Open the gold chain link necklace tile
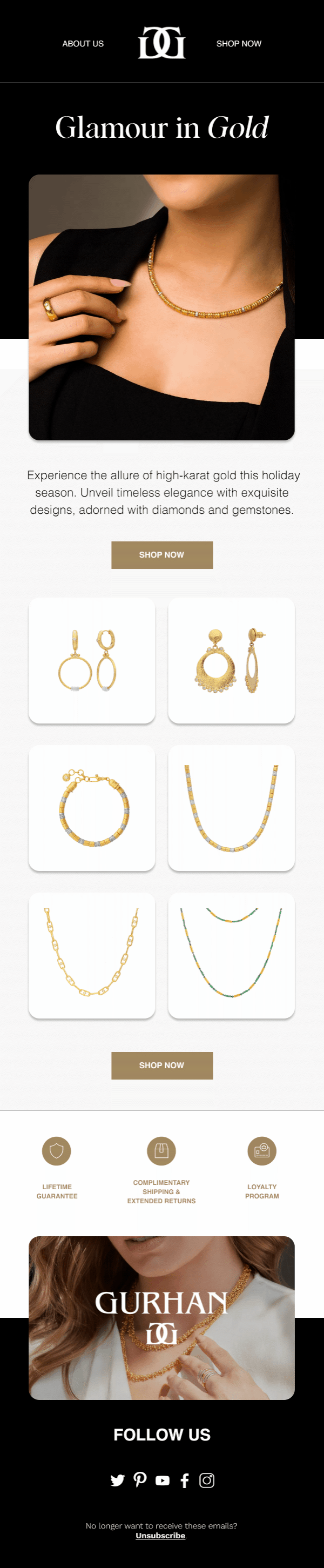The image size is (324, 1568). coord(92,955)
